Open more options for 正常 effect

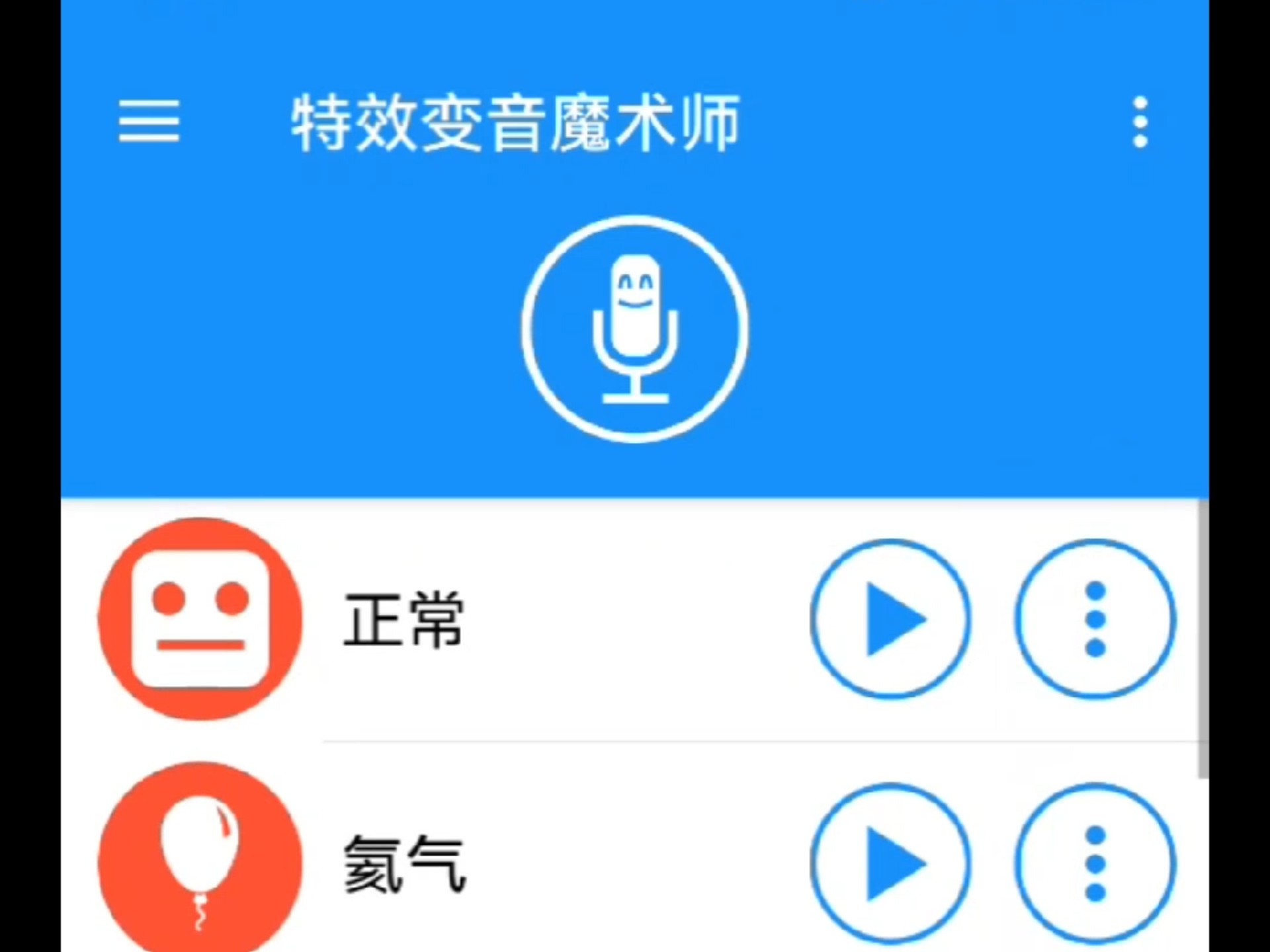(x=1095, y=619)
